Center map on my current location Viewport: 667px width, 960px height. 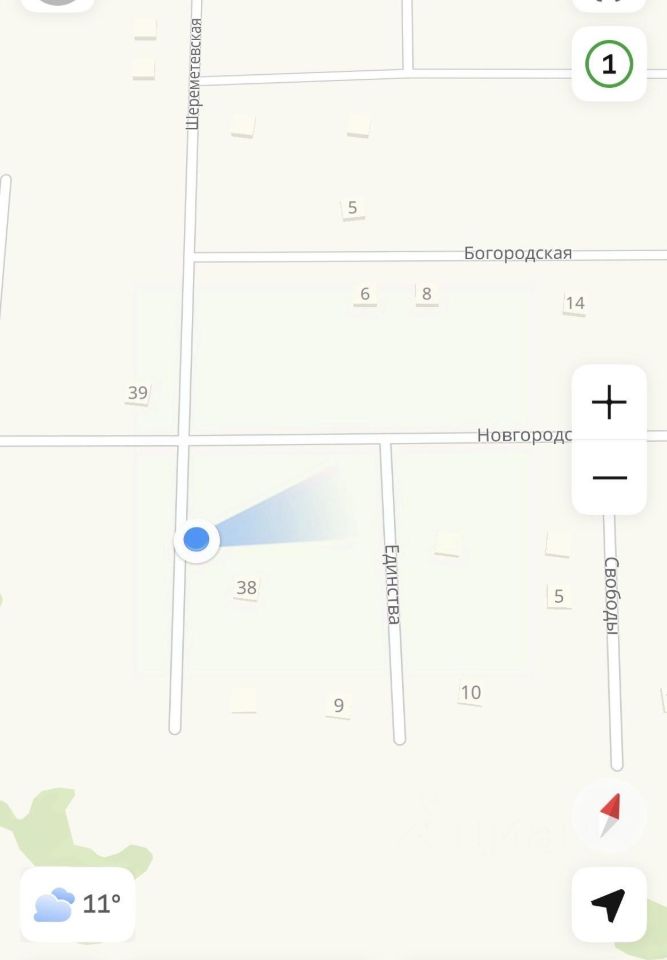pos(608,905)
